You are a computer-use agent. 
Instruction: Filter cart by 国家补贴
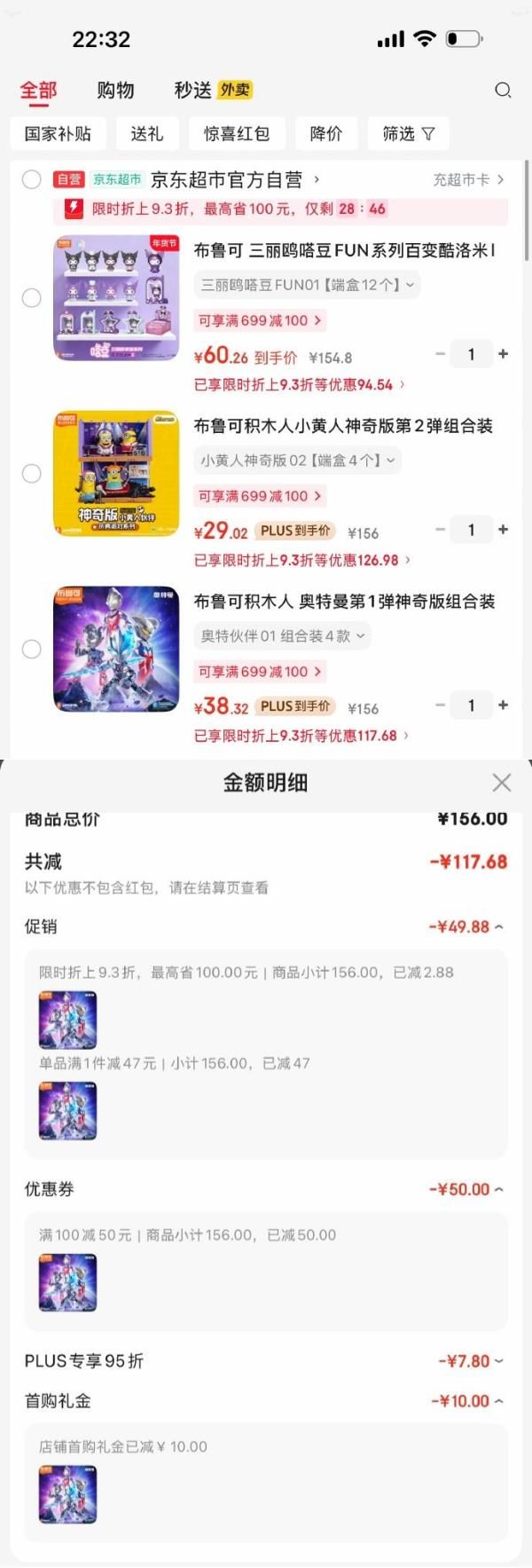coord(58,134)
